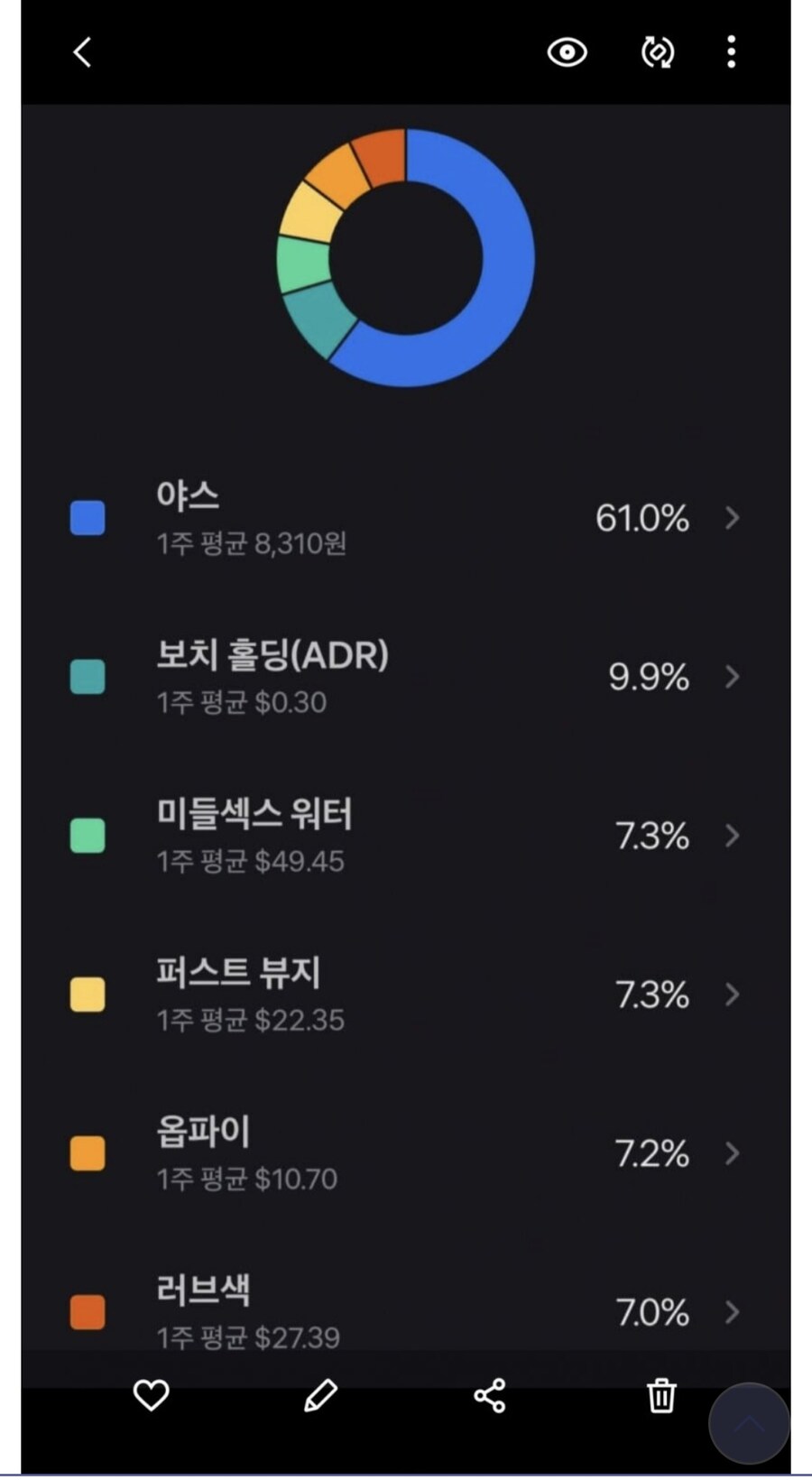Tap the heart icon to favorite this portfolio

click(x=151, y=1397)
